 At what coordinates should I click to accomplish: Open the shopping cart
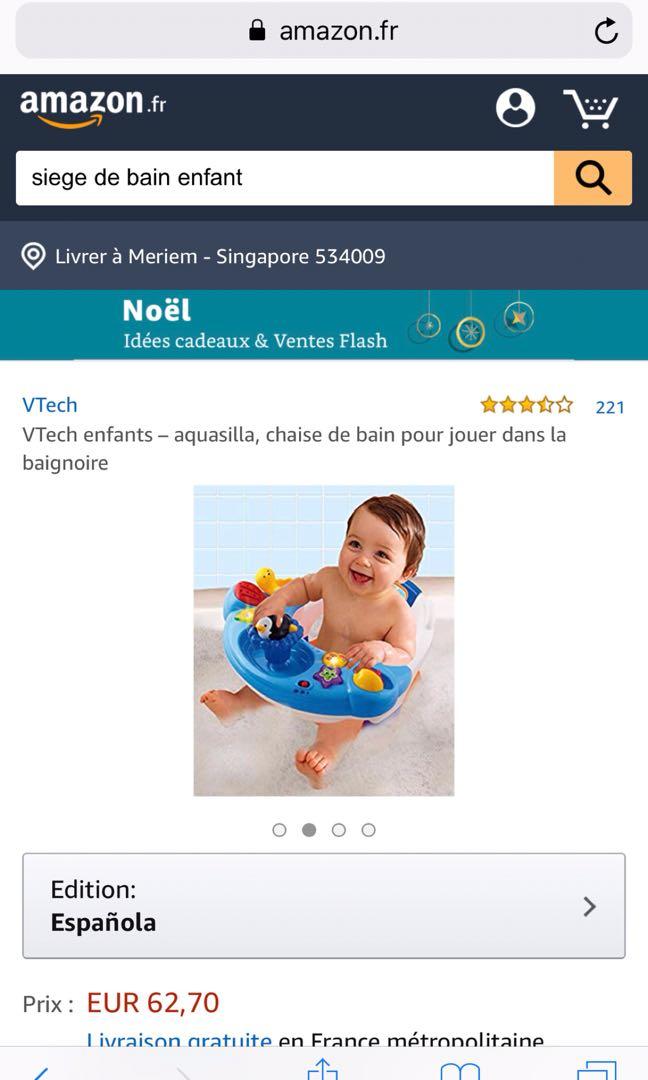[590, 108]
